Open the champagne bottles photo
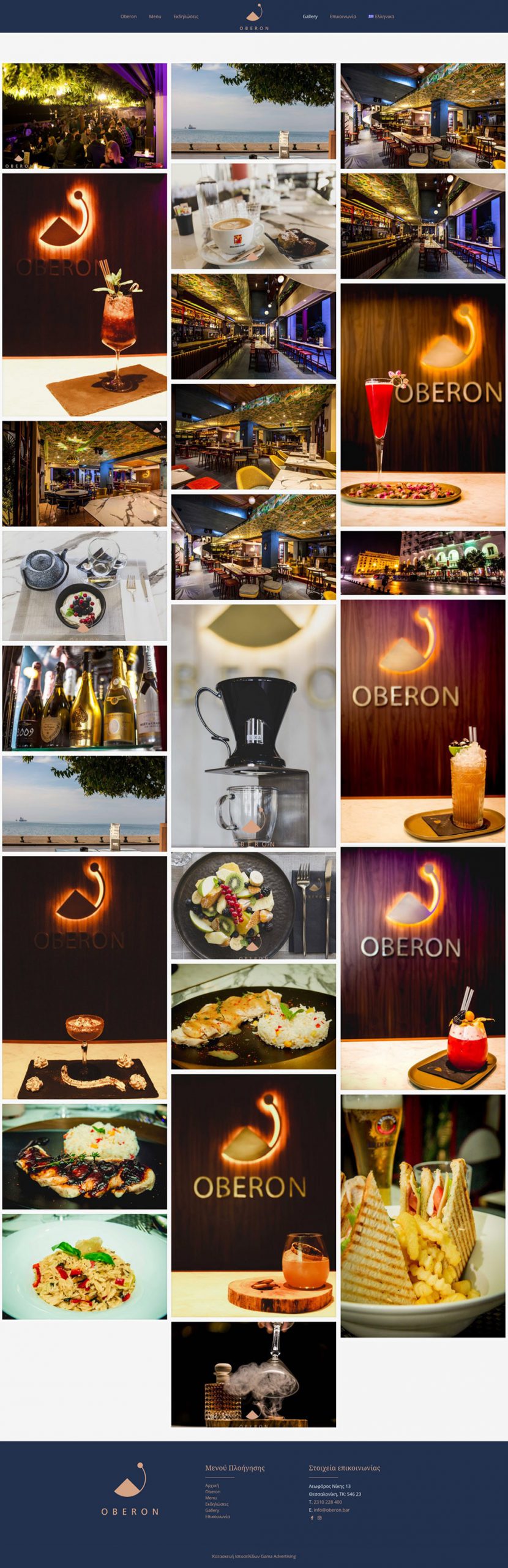The width and height of the screenshot is (508, 1568). pyautogui.click(x=84, y=698)
